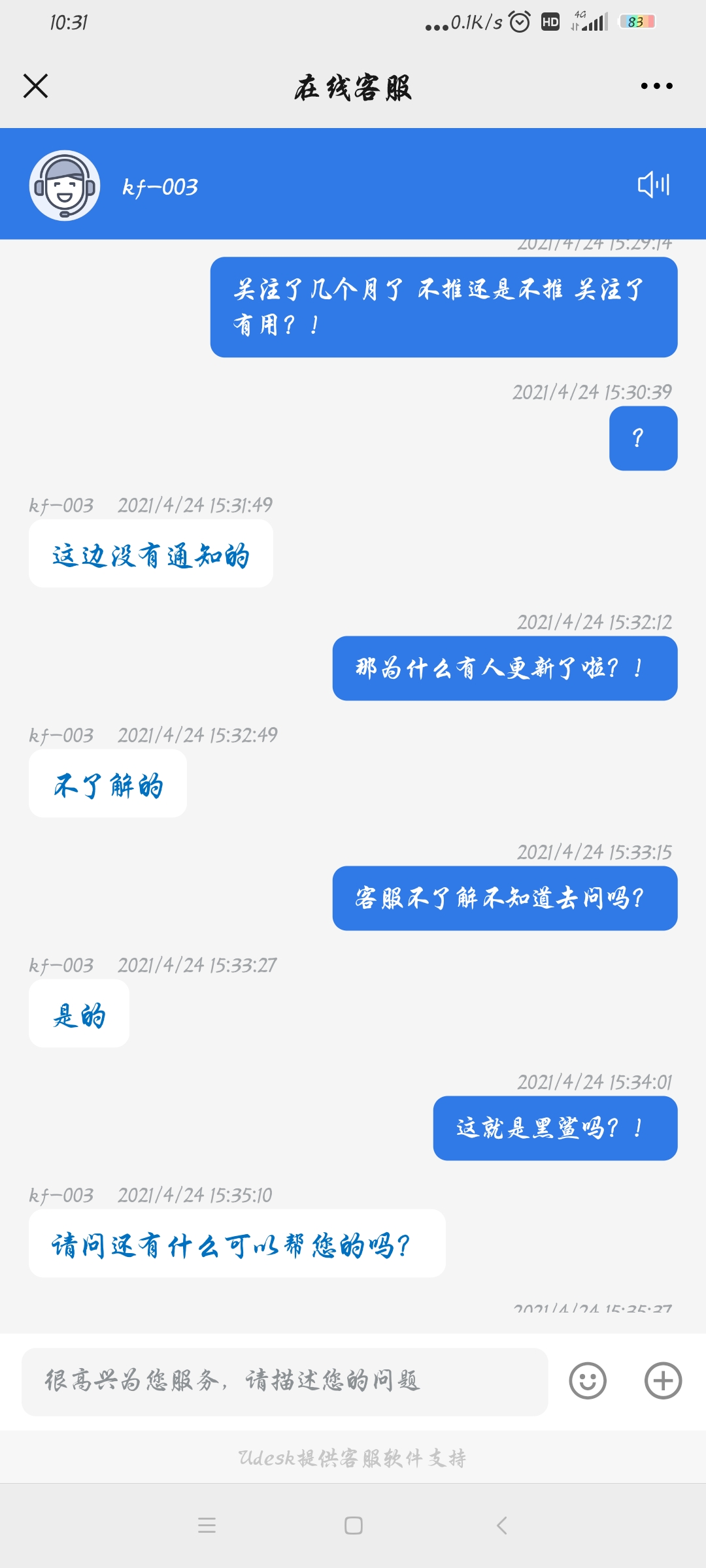This screenshot has width=706, height=1568.
Task: Focus the message input field
Action: (x=284, y=1381)
